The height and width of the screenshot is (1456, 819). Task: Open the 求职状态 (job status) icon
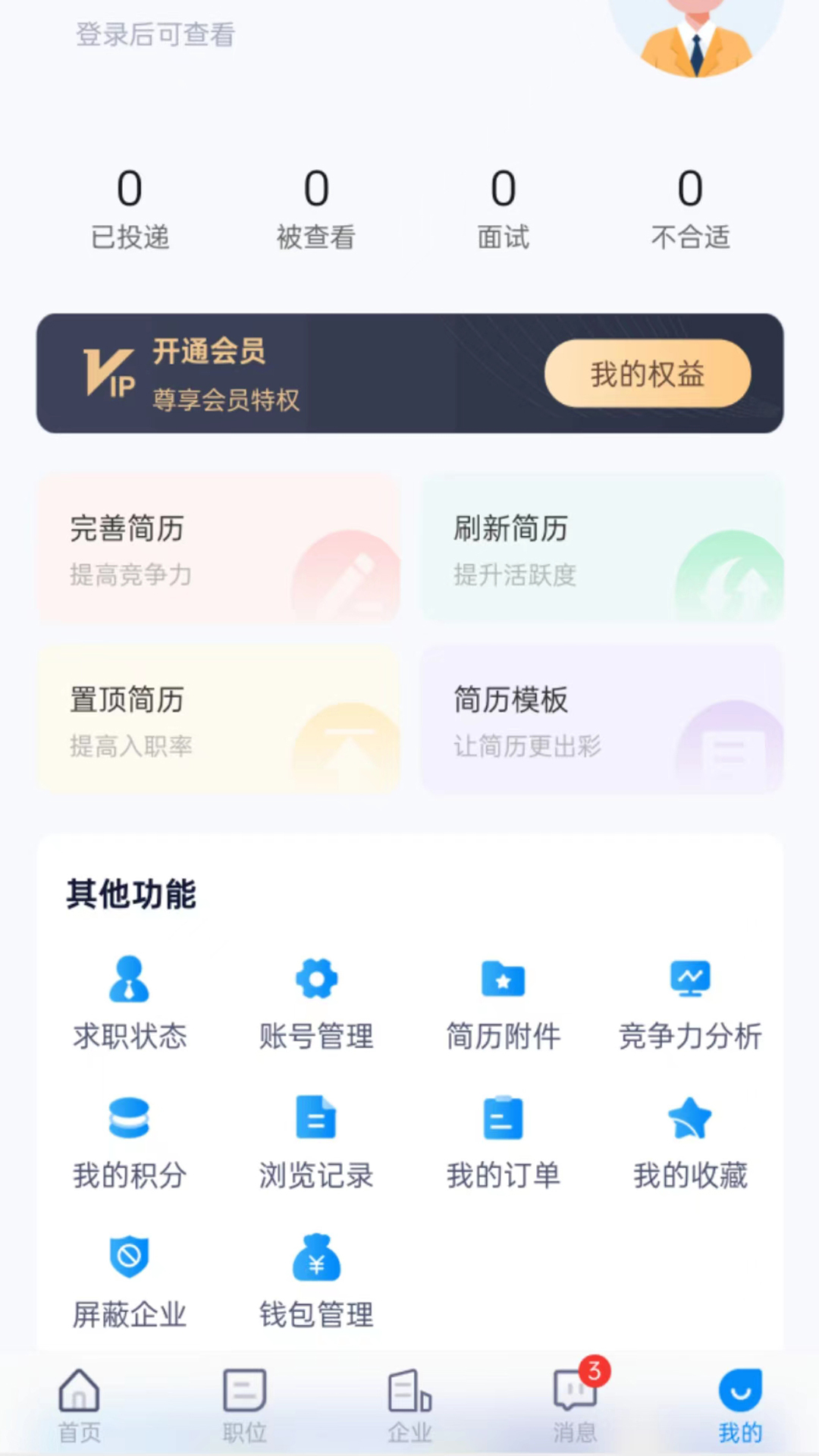pyautogui.click(x=129, y=978)
